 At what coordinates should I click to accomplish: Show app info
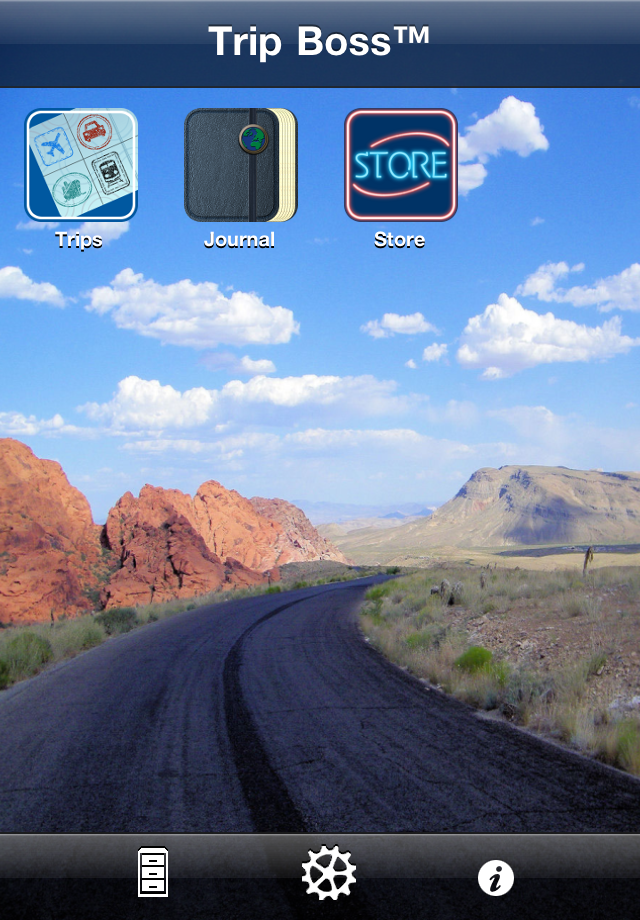(495, 878)
